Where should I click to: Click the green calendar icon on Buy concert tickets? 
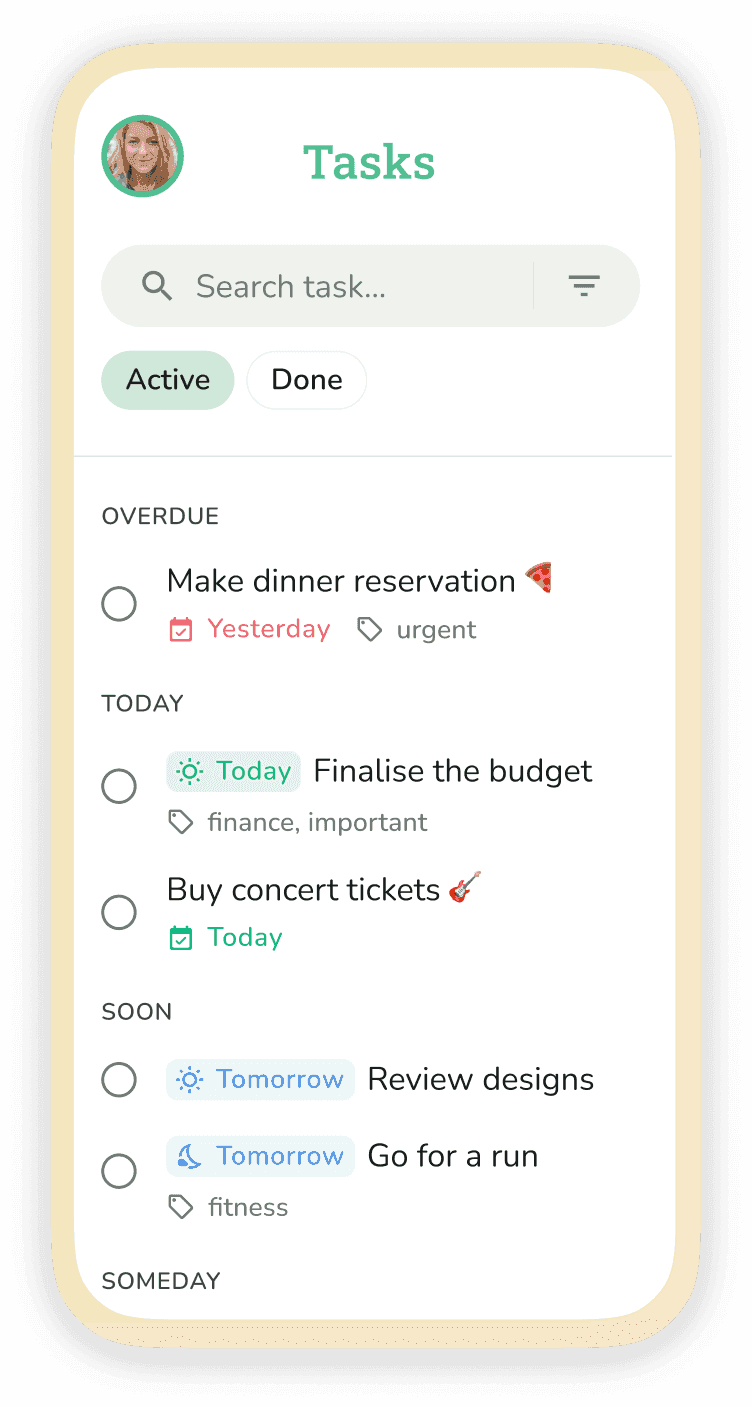[181, 937]
